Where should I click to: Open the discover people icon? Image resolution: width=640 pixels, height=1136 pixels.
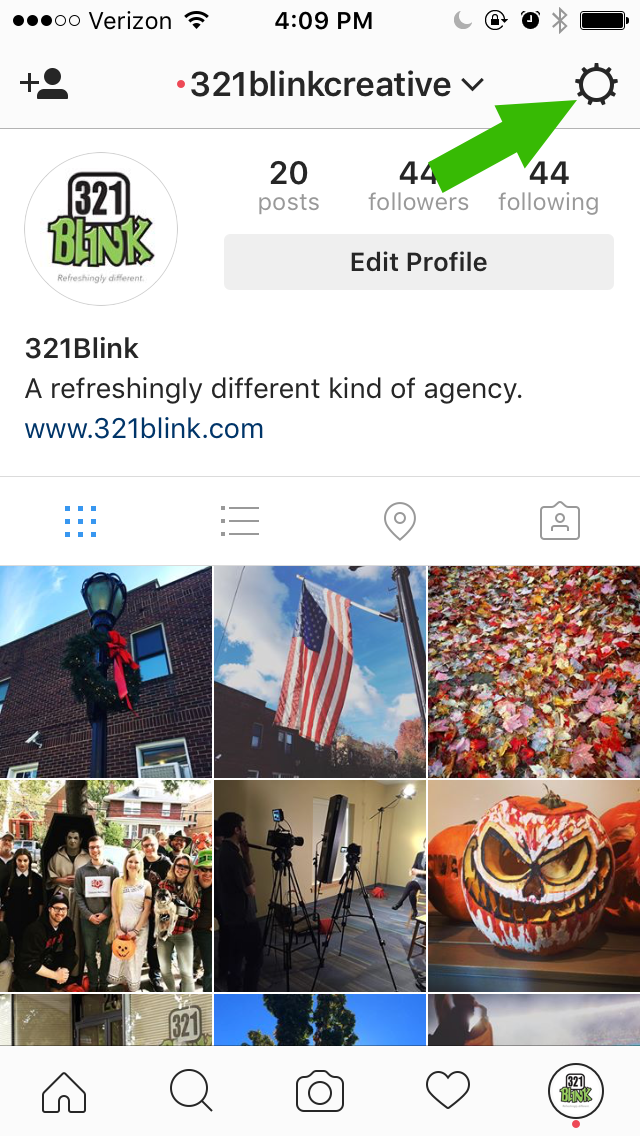point(43,85)
